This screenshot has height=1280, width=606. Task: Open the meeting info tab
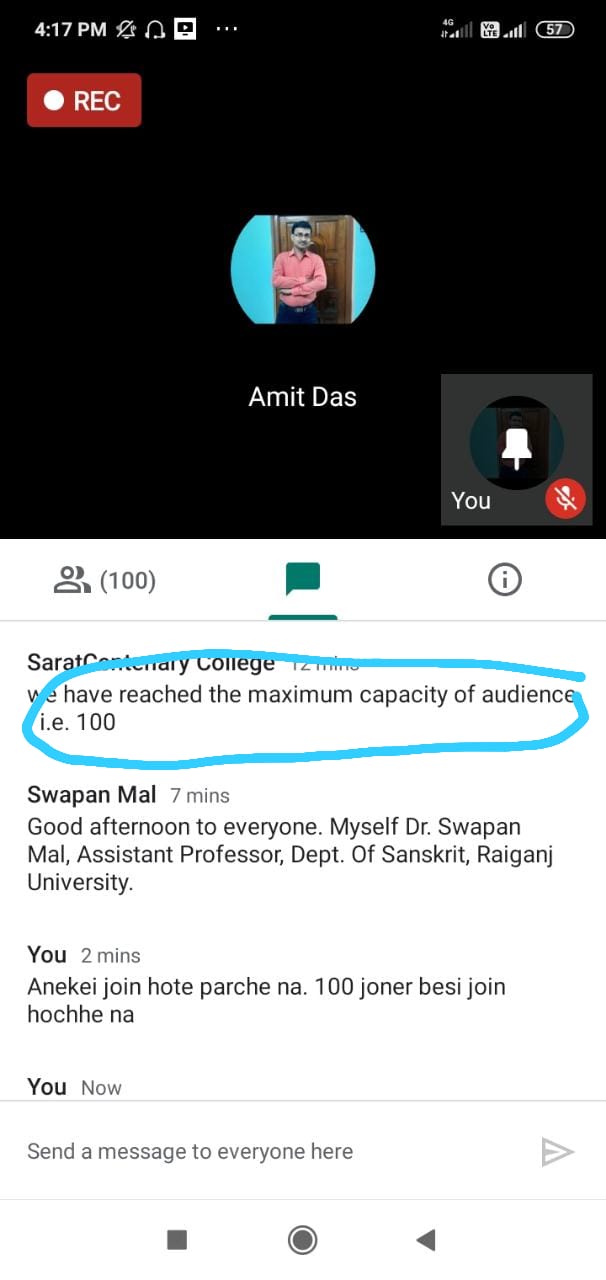pyautogui.click(x=504, y=580)
